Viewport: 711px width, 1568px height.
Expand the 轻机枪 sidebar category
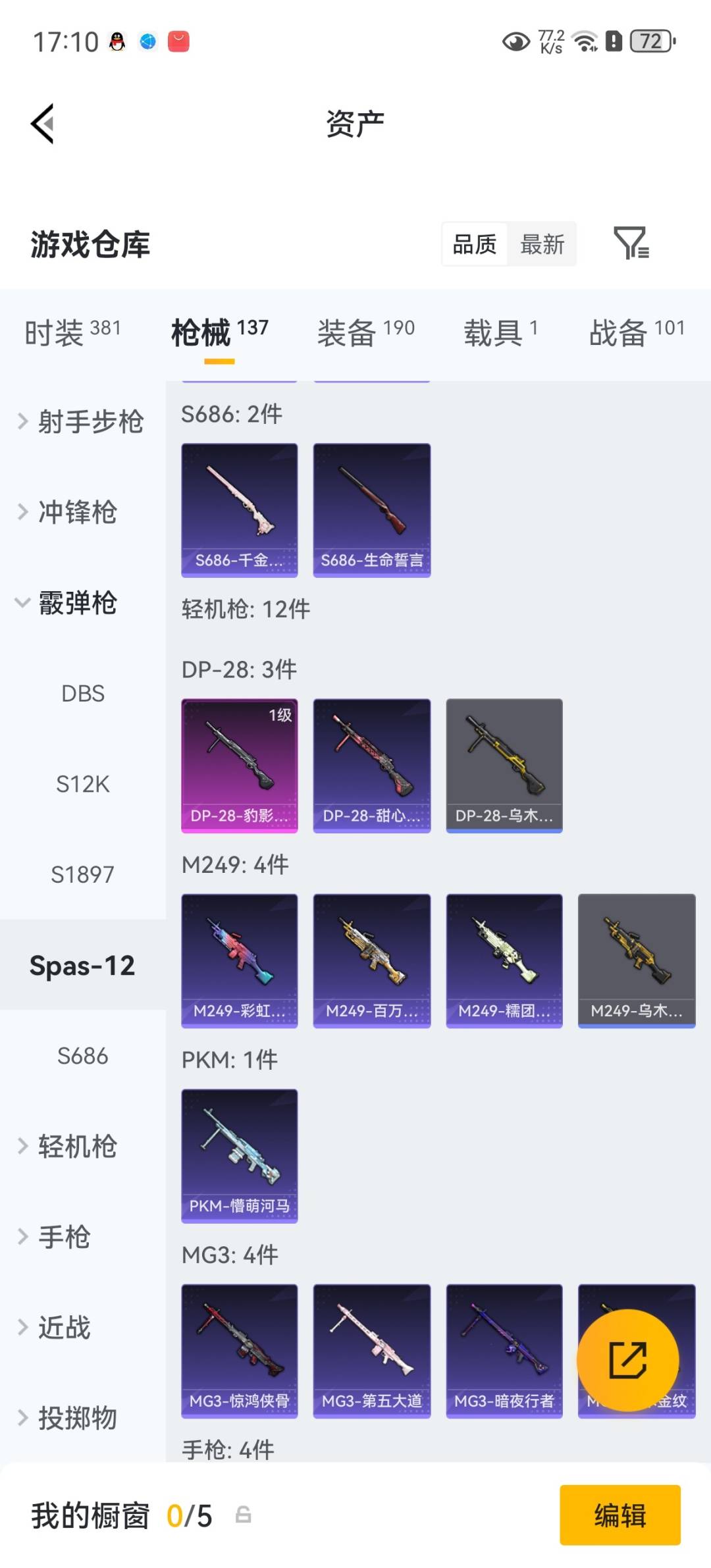[x=72, y=1145]
